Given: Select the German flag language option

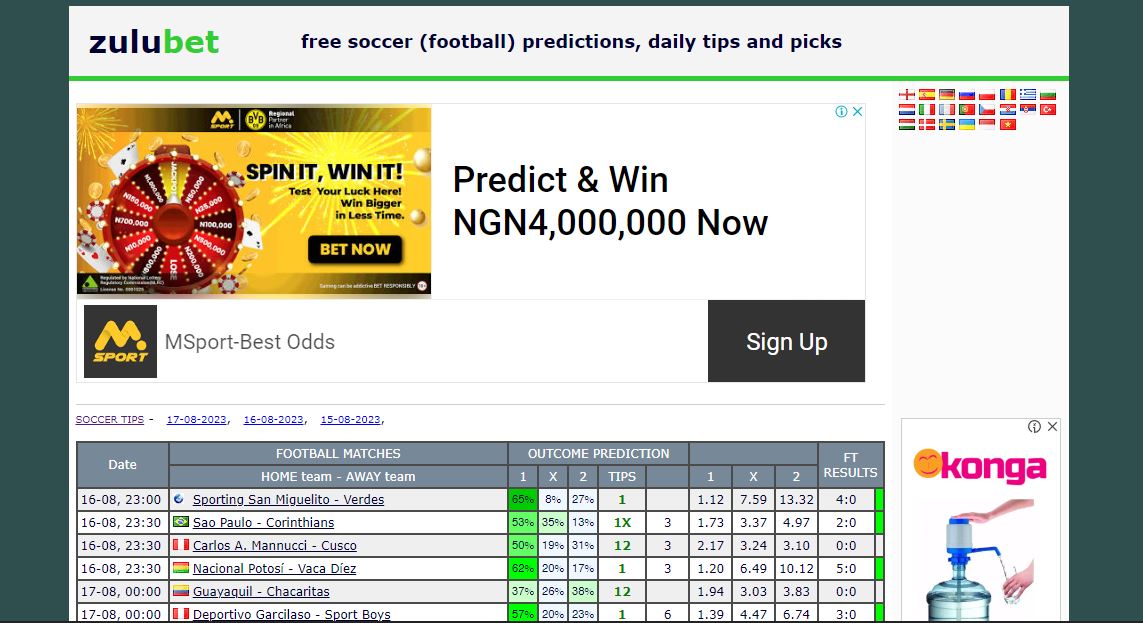Looking at the screenshot, I should pos(947,95).
